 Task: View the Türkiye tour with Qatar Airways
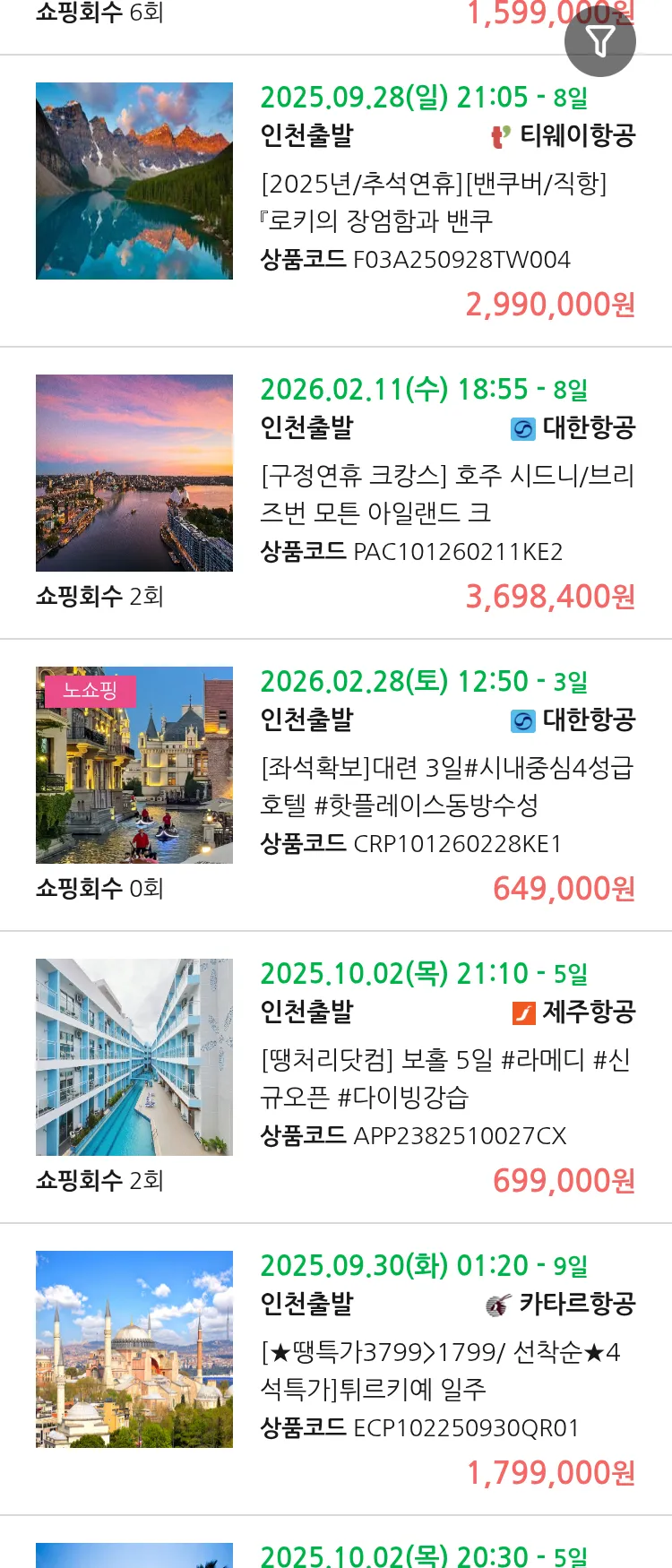[x=441, y=1370]
